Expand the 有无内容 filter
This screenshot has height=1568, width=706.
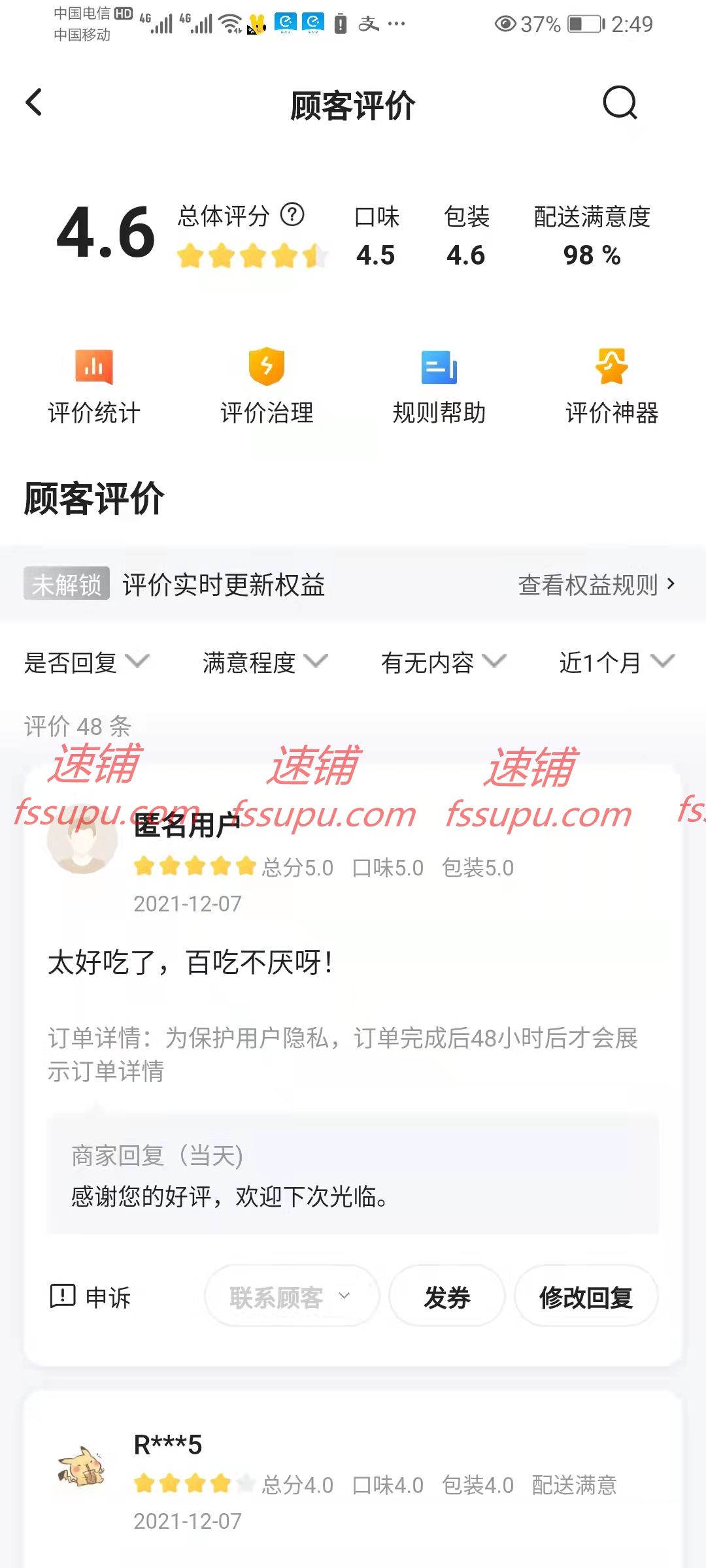pos(443,662)
